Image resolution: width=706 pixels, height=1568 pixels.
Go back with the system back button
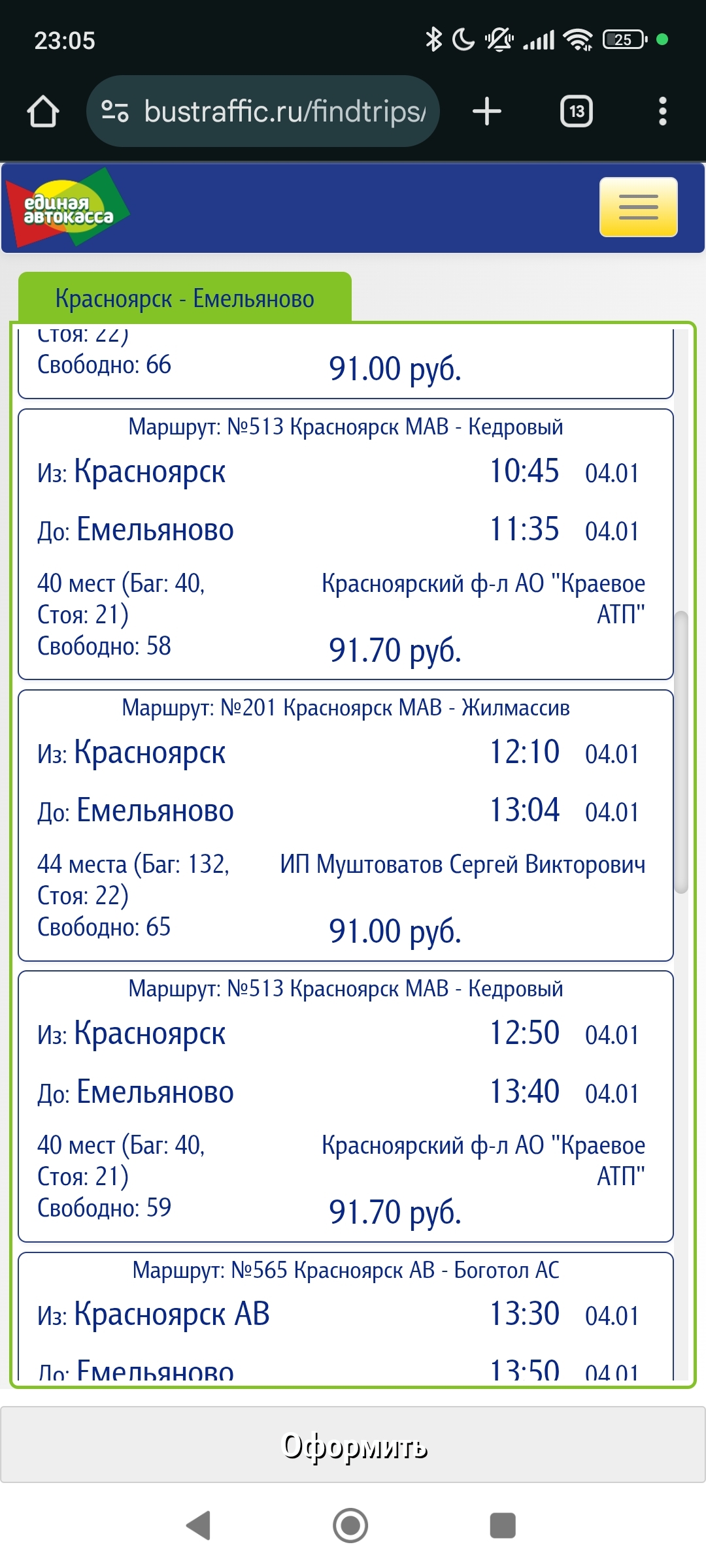click(x=198, y=1526)
